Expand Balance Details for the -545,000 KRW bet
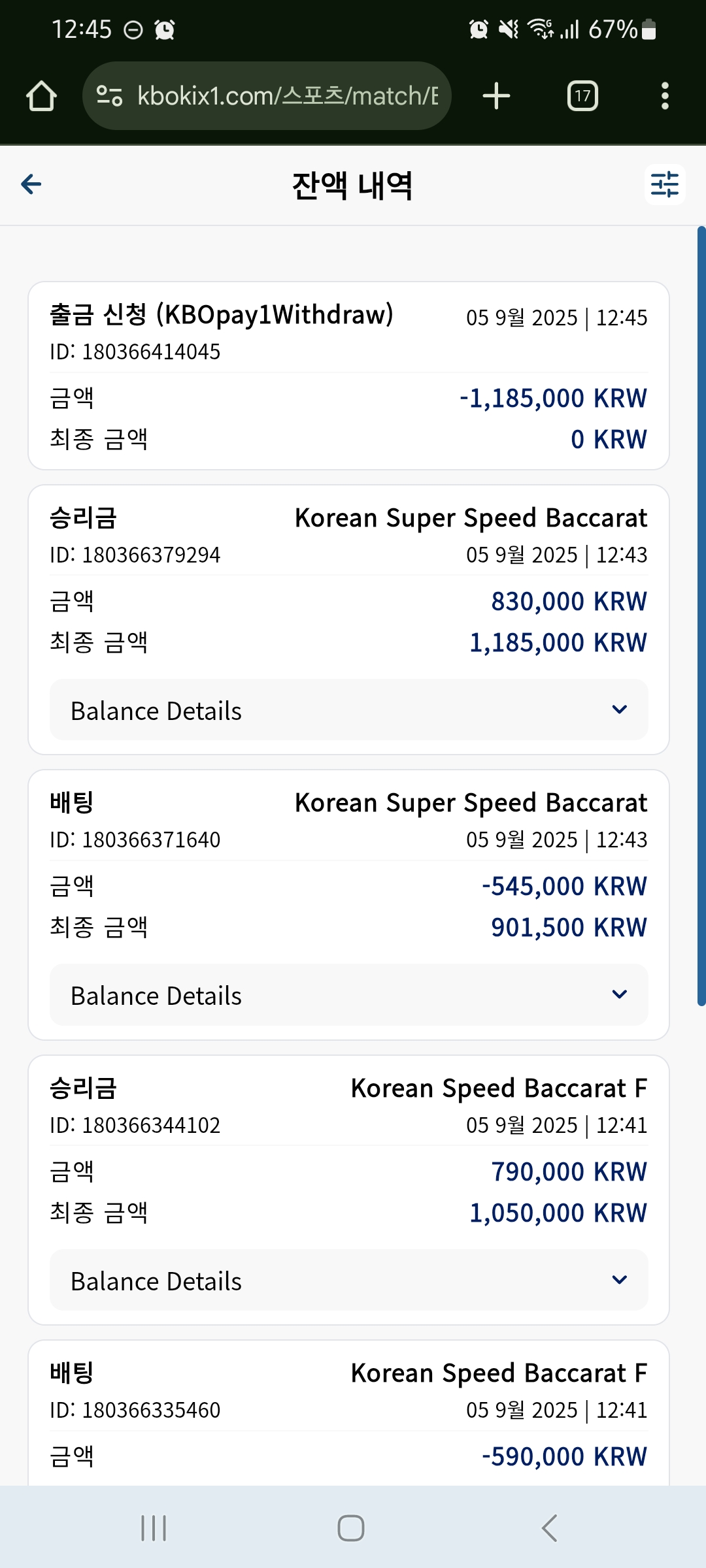This screenshot has height=1568, width=706. [349, 995]
